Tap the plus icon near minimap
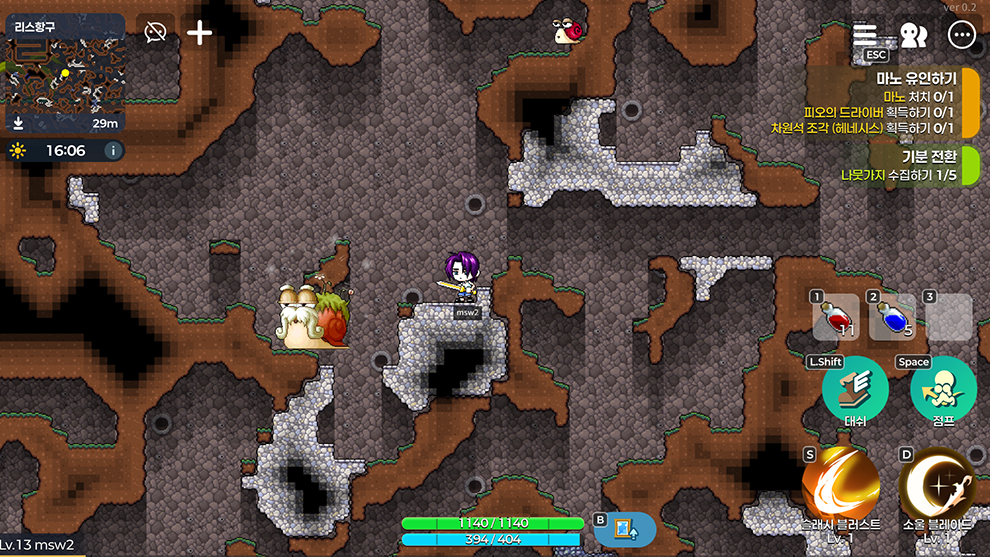 [x=200, y=32]
